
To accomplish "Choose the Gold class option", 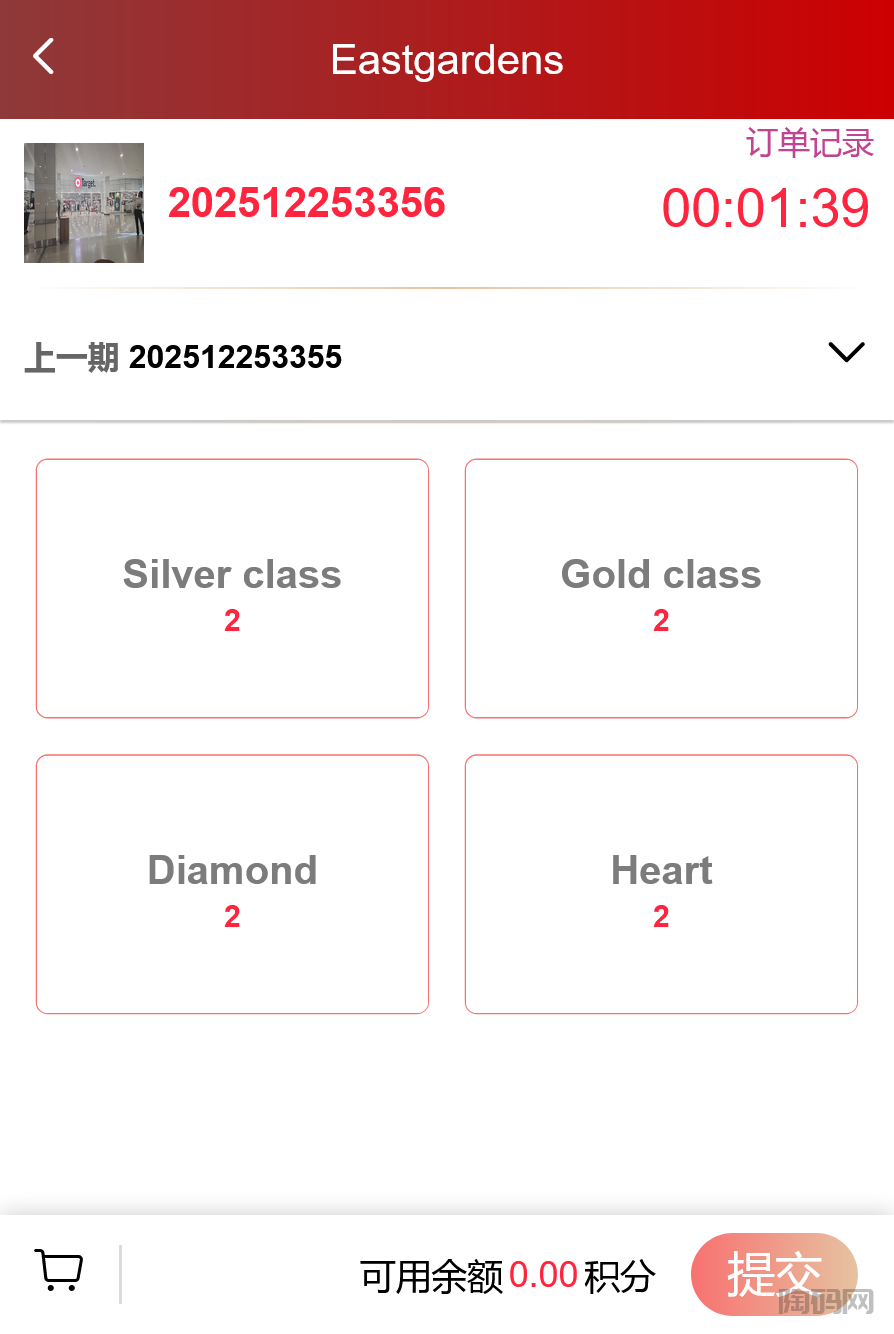I will [x=661, y=588].
